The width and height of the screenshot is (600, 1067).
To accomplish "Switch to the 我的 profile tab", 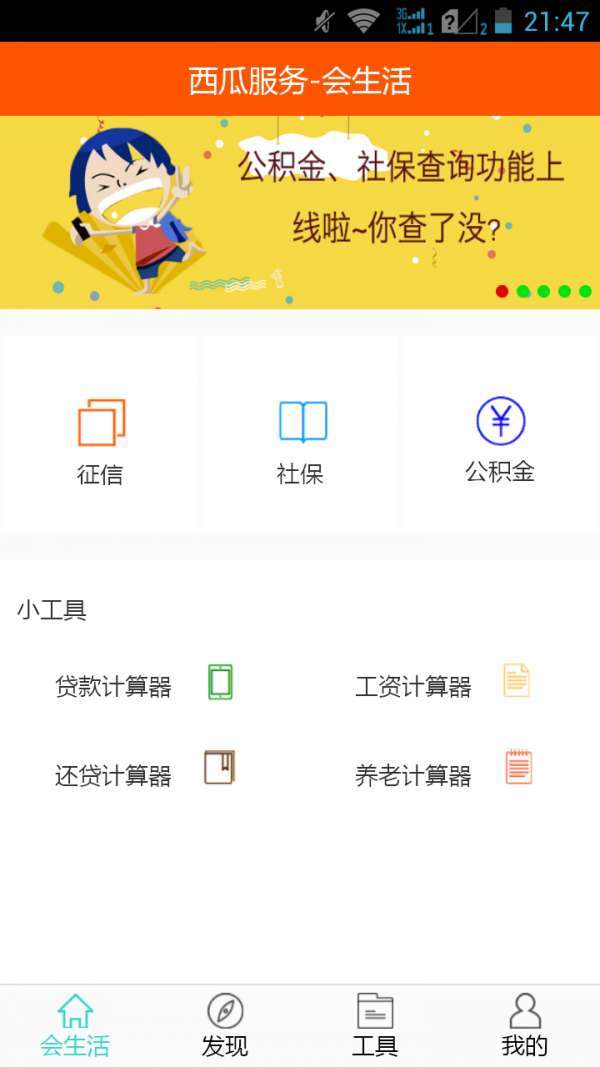I will tap(525, 1025).
